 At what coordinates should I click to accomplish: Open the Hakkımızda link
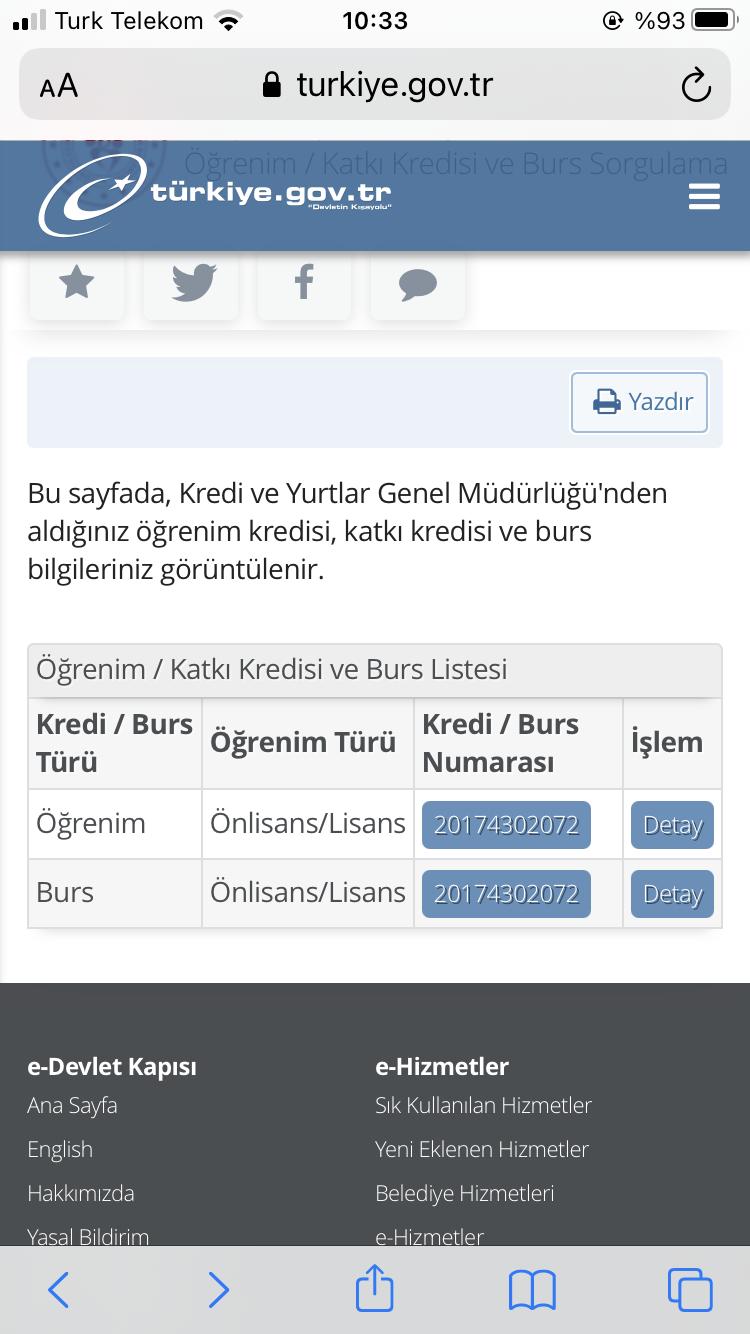click(81, 1193)
